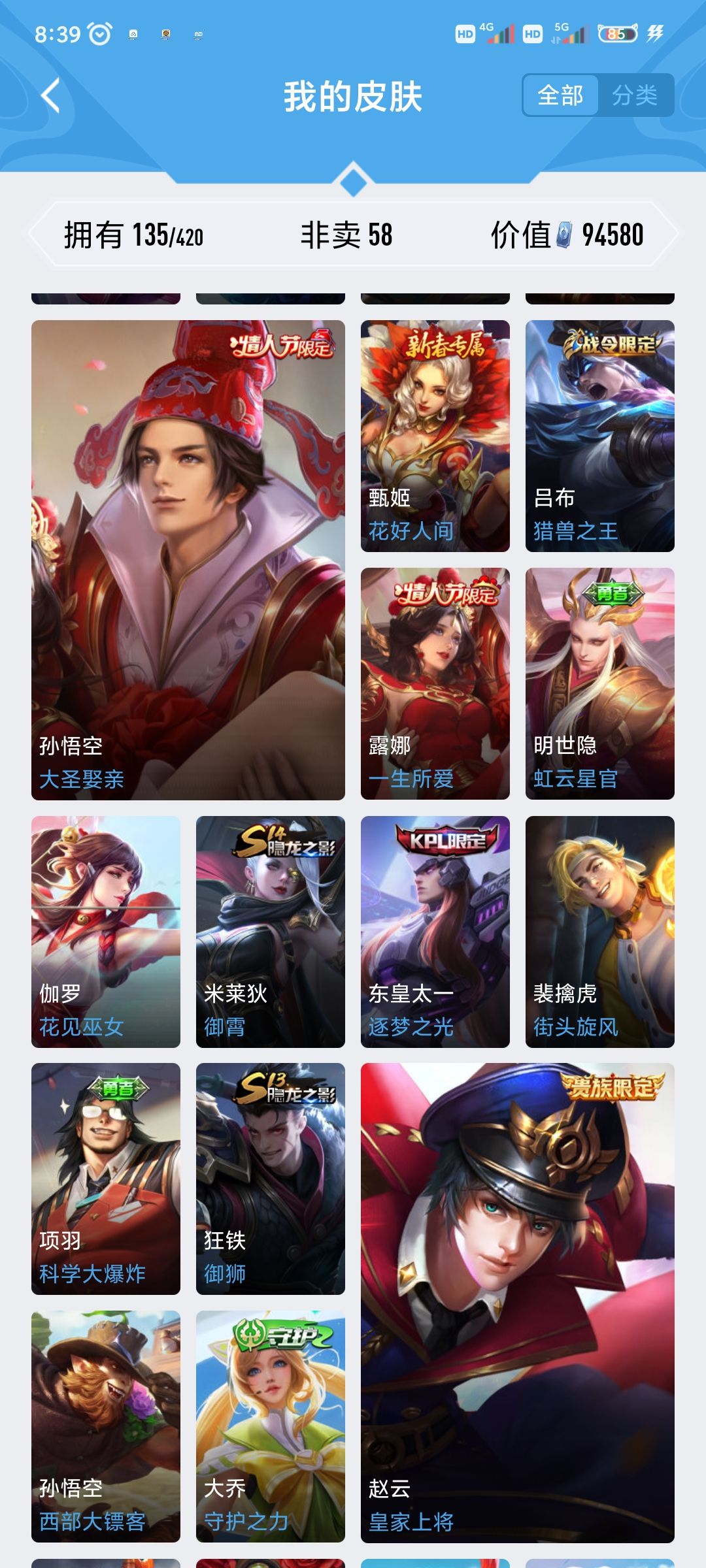Viewport: 706px width, 1568px height.
Task: Open 赵云 皇家上将 skin card
Action: point(517,1303)
